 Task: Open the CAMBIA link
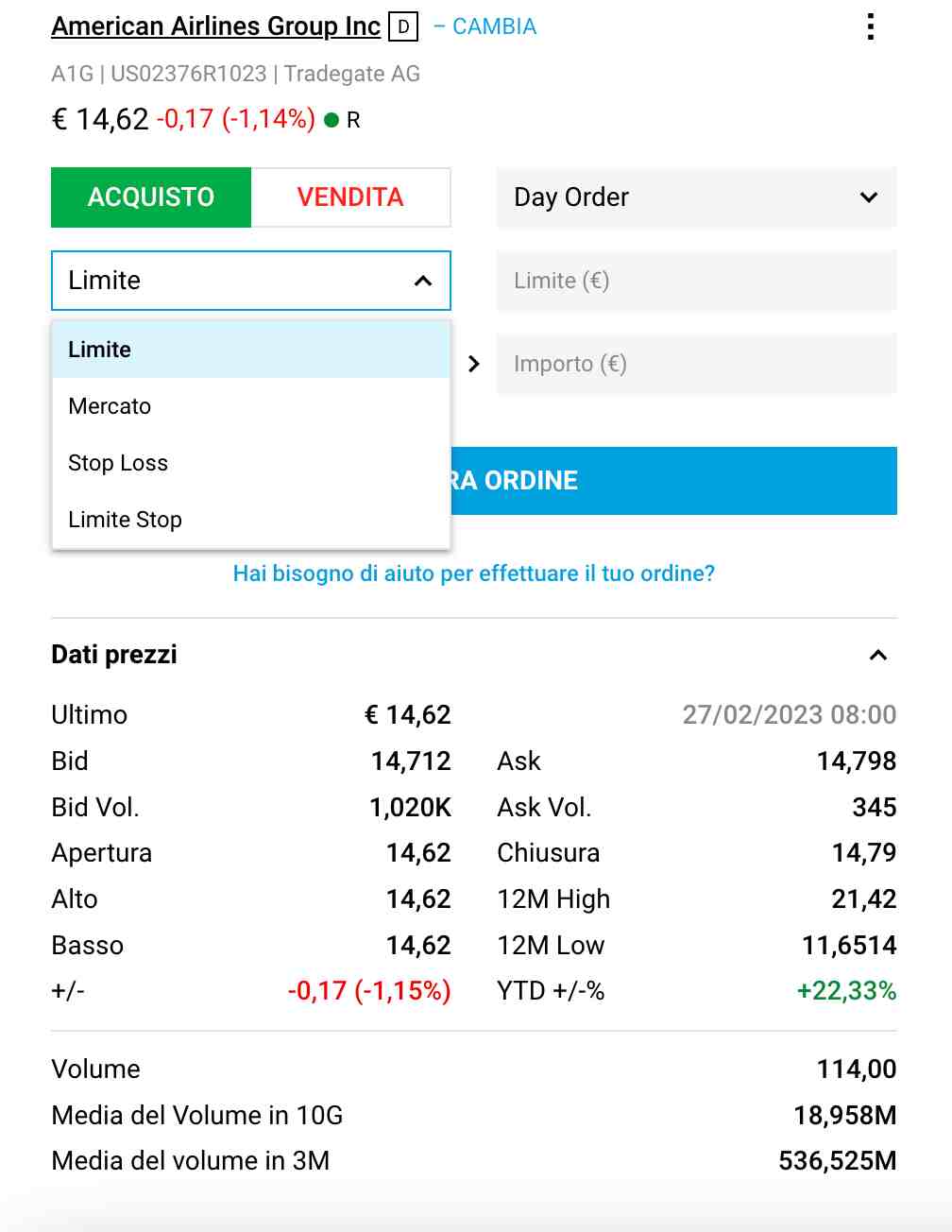click(495, 27)
